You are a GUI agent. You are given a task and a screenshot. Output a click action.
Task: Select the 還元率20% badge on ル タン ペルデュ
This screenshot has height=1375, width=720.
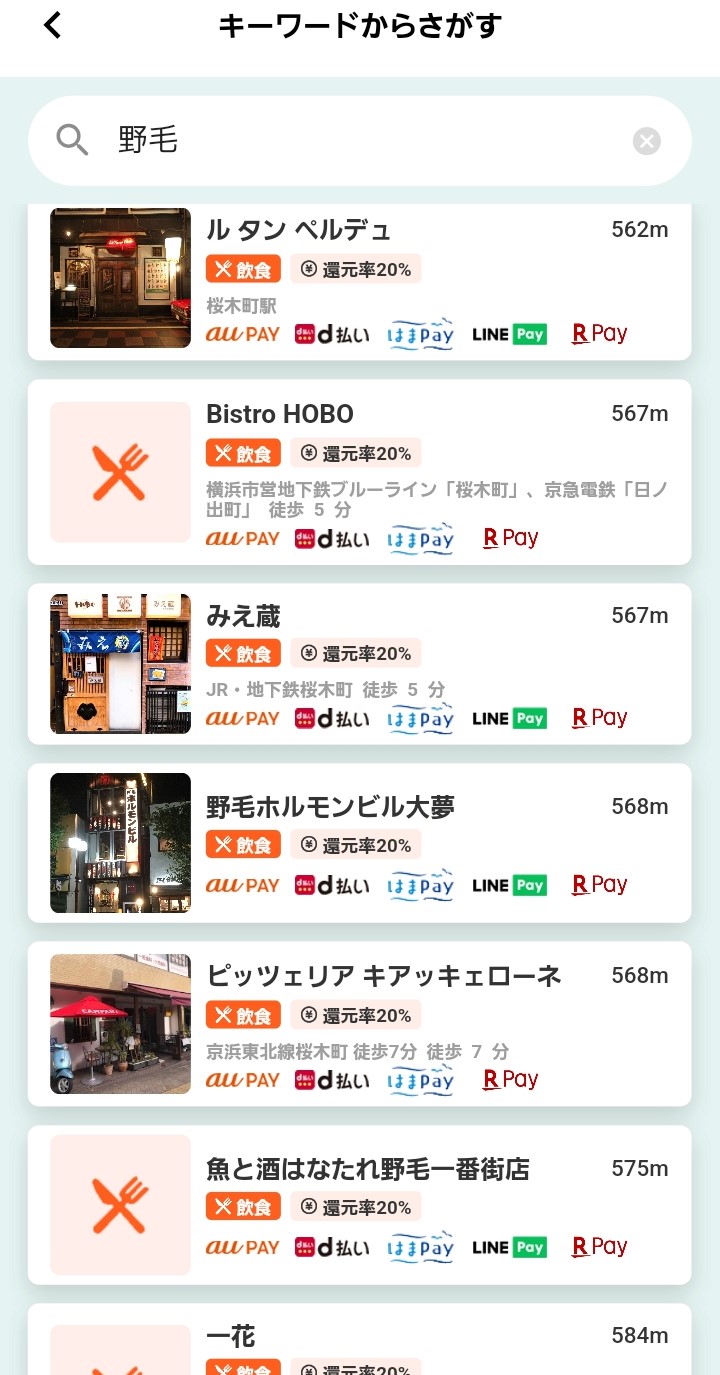pos(355,268)
